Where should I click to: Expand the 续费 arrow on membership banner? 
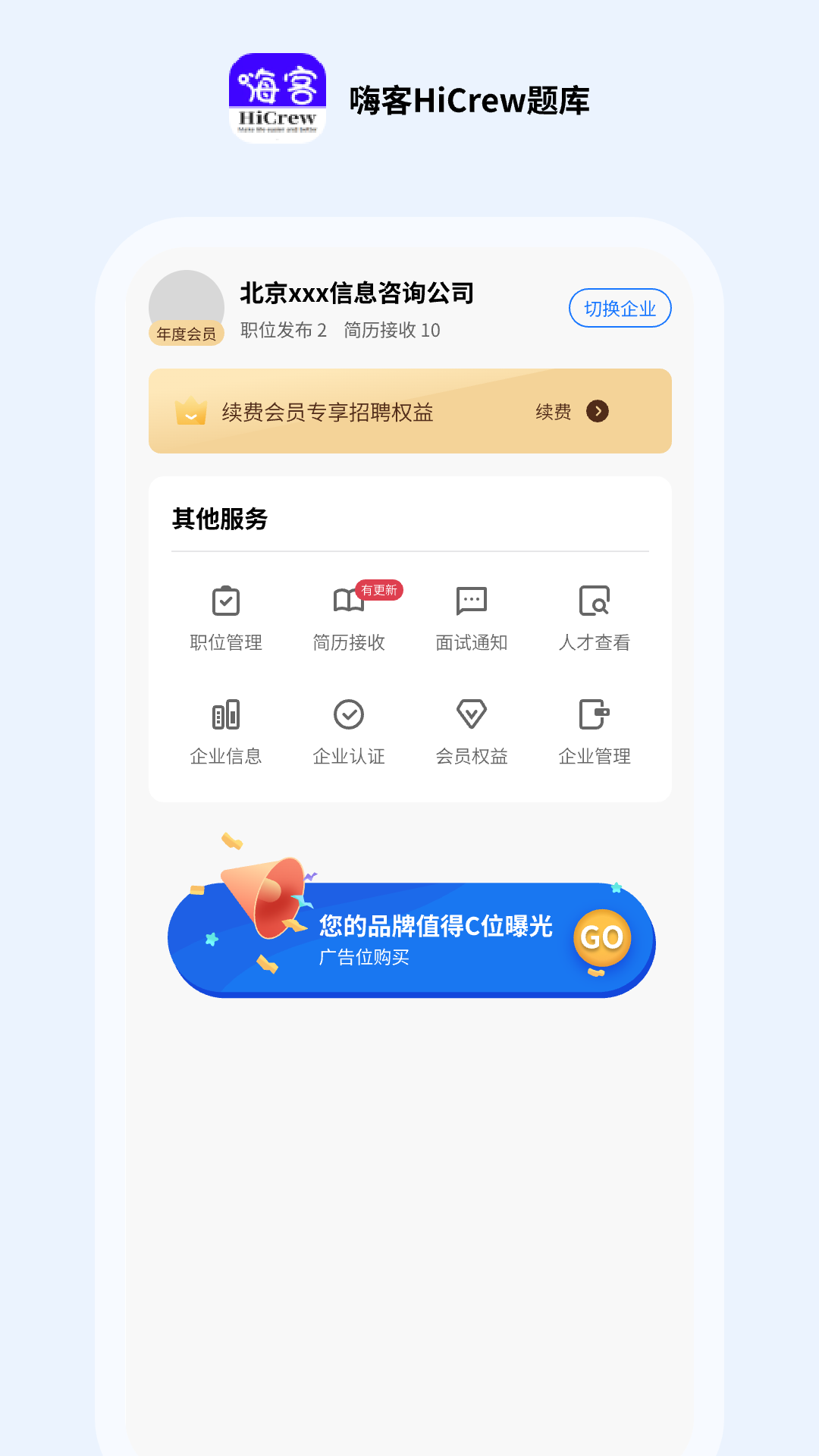click(598, 412)
